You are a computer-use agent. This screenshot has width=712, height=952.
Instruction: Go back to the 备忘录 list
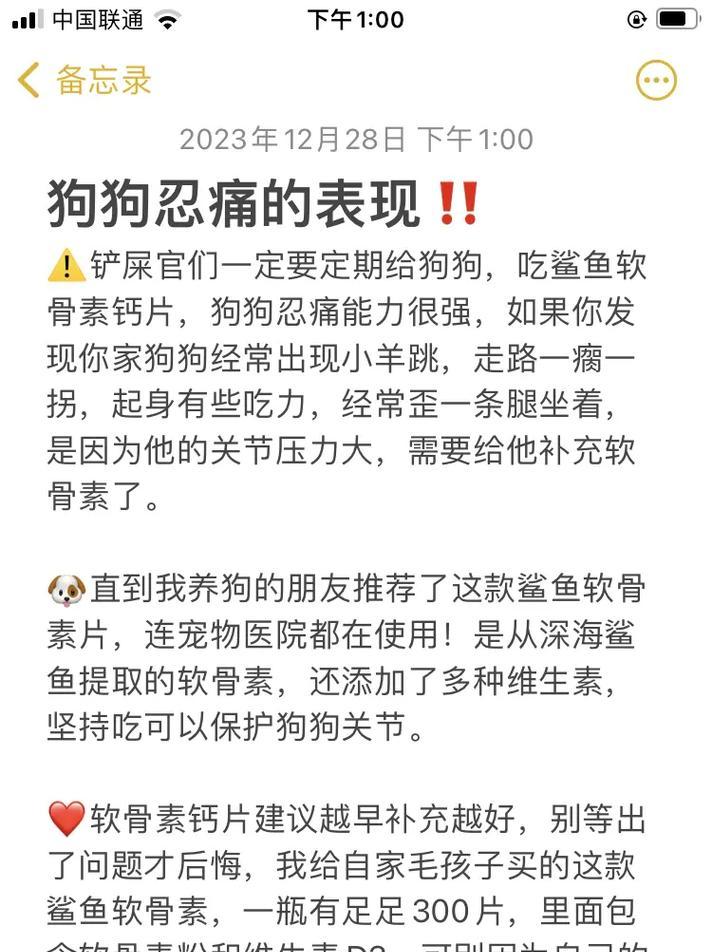(84, 80)
